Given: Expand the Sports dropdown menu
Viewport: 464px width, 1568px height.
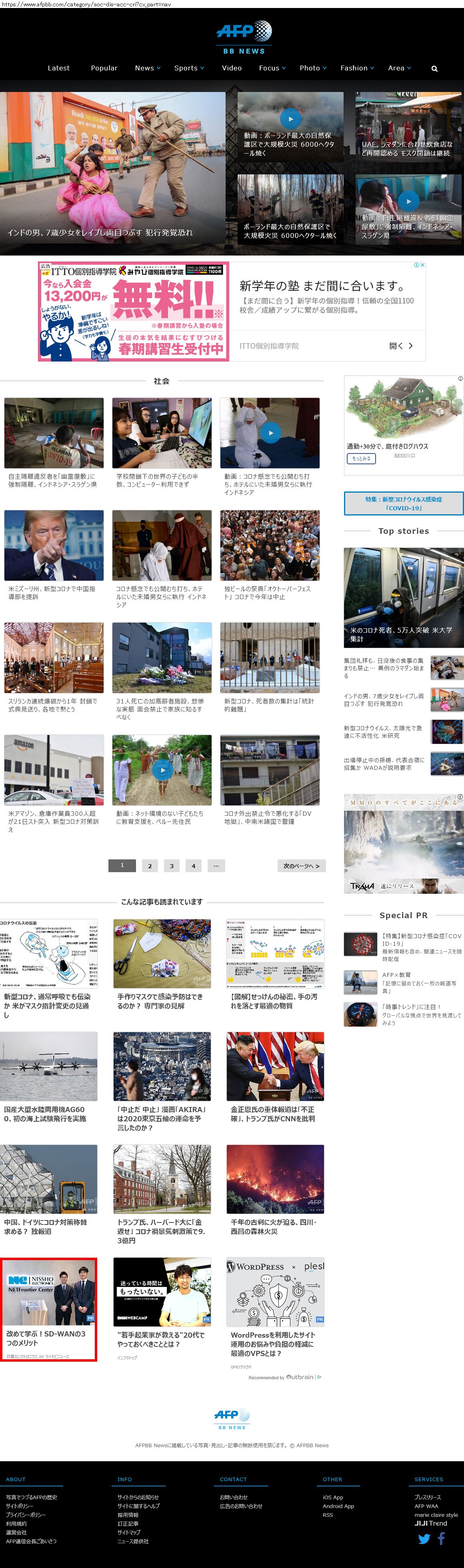Looking at the screenshot, I should tap(189, 68).
